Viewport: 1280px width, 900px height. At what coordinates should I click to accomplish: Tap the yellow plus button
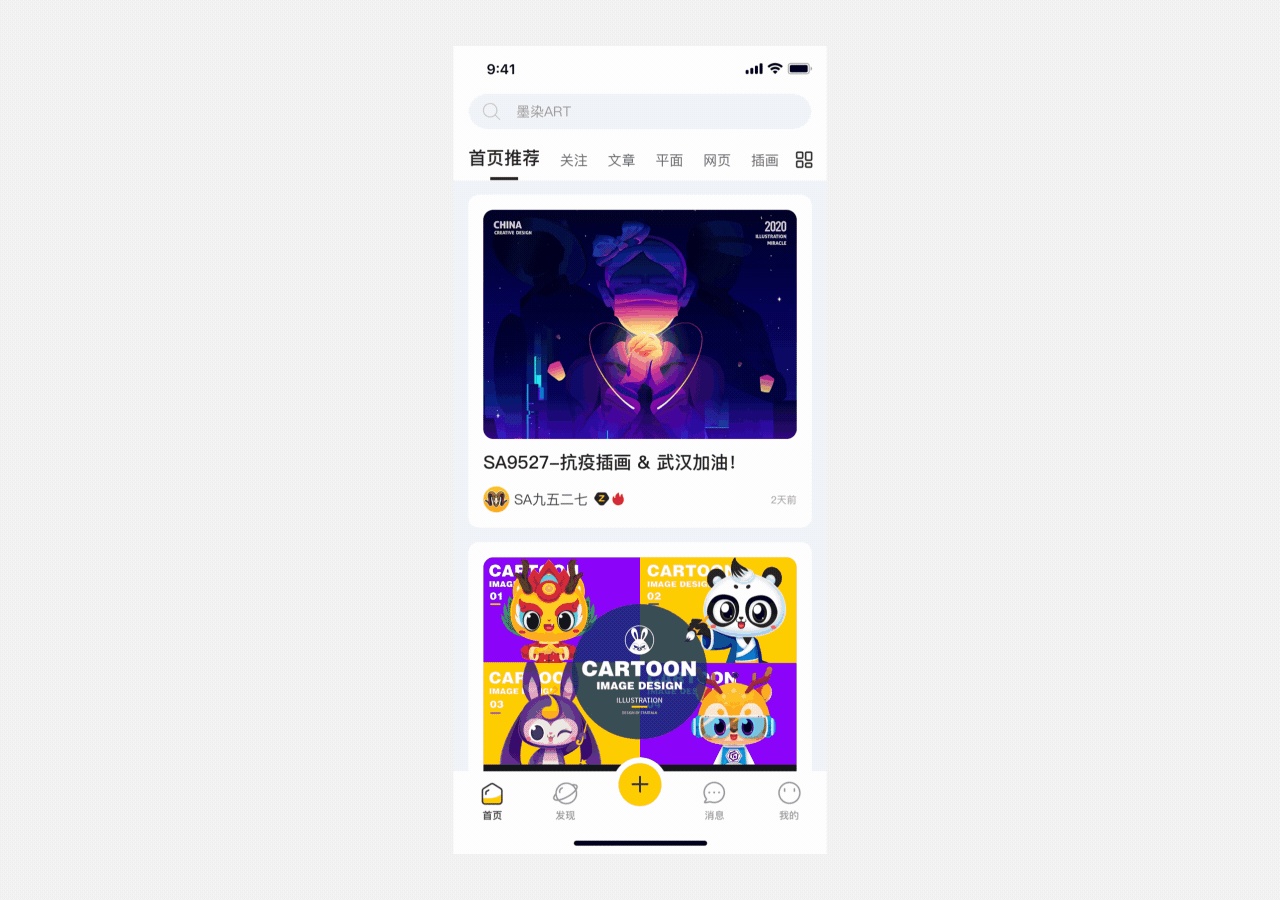point(640,785)
